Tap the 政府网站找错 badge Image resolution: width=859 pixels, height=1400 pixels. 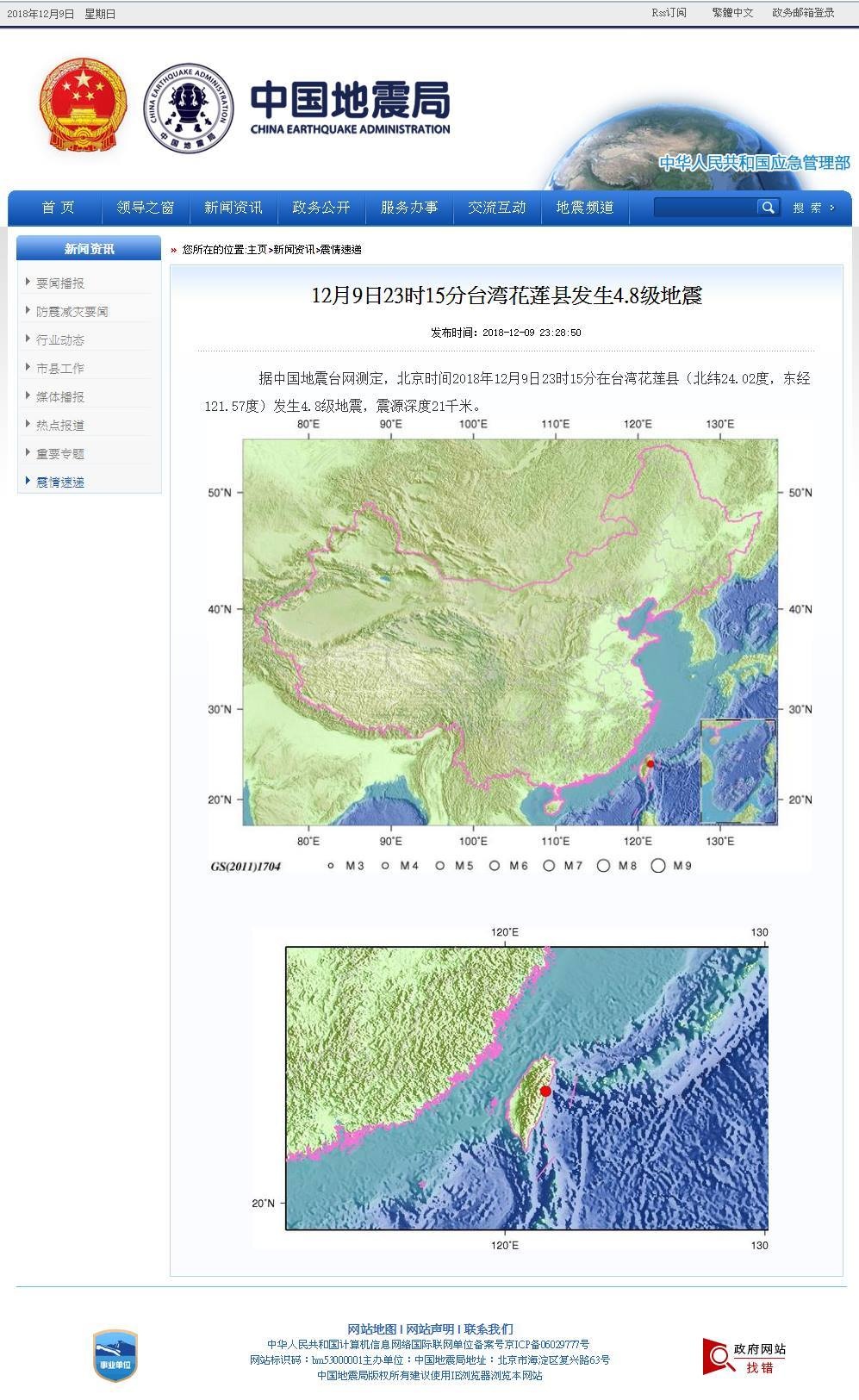tap(744, 1357)
